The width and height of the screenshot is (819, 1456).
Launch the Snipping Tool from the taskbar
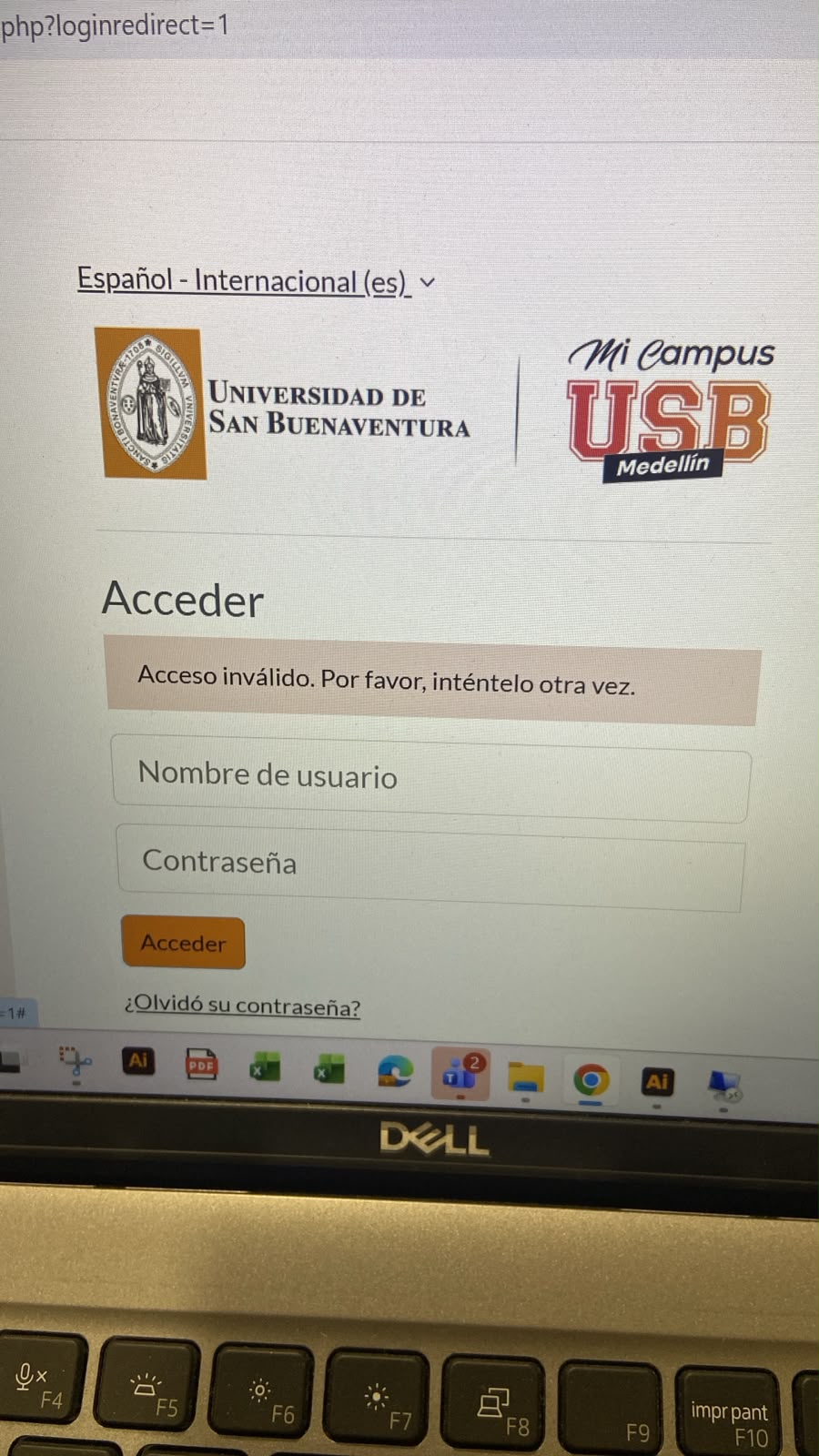(76, 1062)
